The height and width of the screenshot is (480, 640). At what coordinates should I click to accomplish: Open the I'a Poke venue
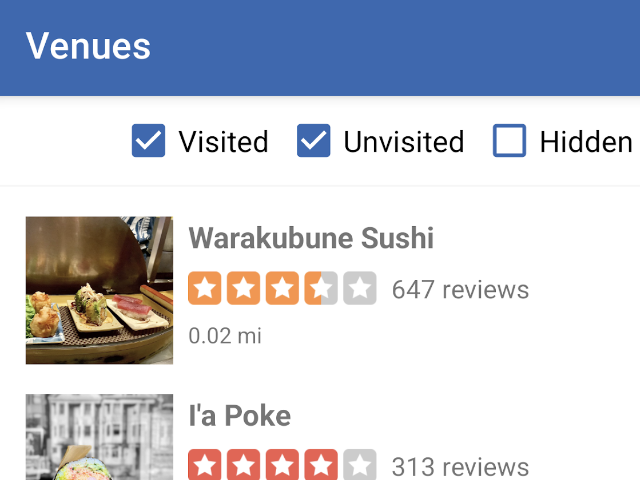tap(240, 416)
